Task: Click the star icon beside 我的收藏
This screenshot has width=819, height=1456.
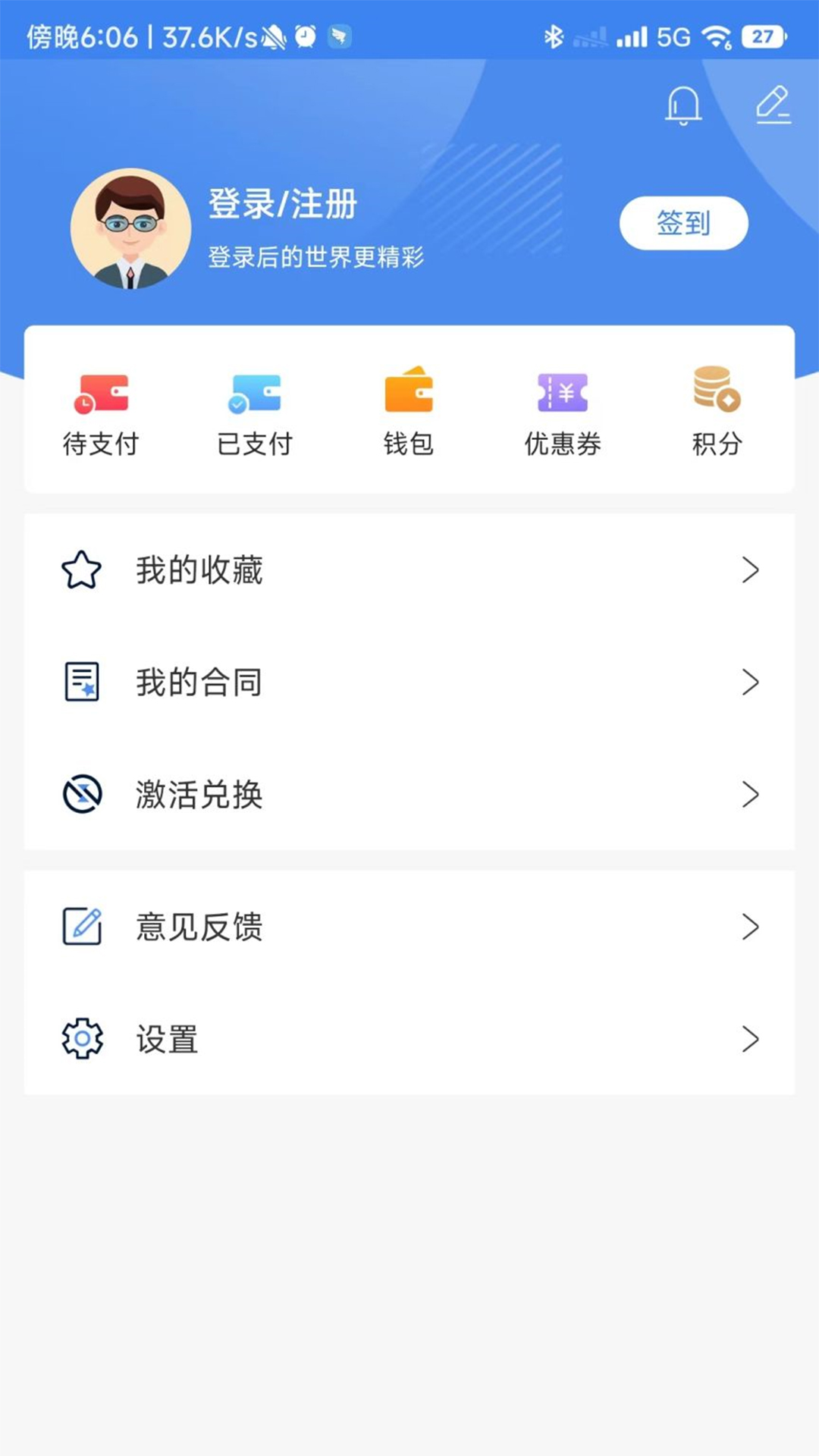Action: pyautogui.click(x=83, y=569)
